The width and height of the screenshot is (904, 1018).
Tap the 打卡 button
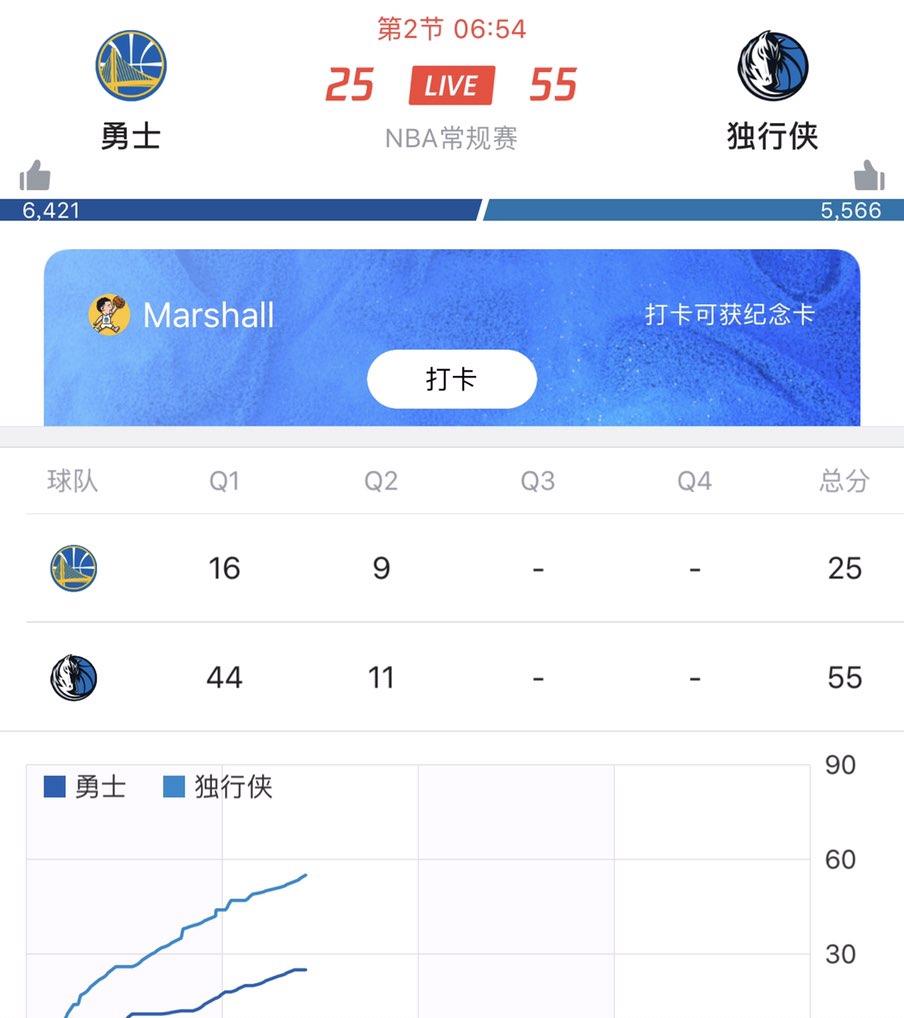coord(451,379)
